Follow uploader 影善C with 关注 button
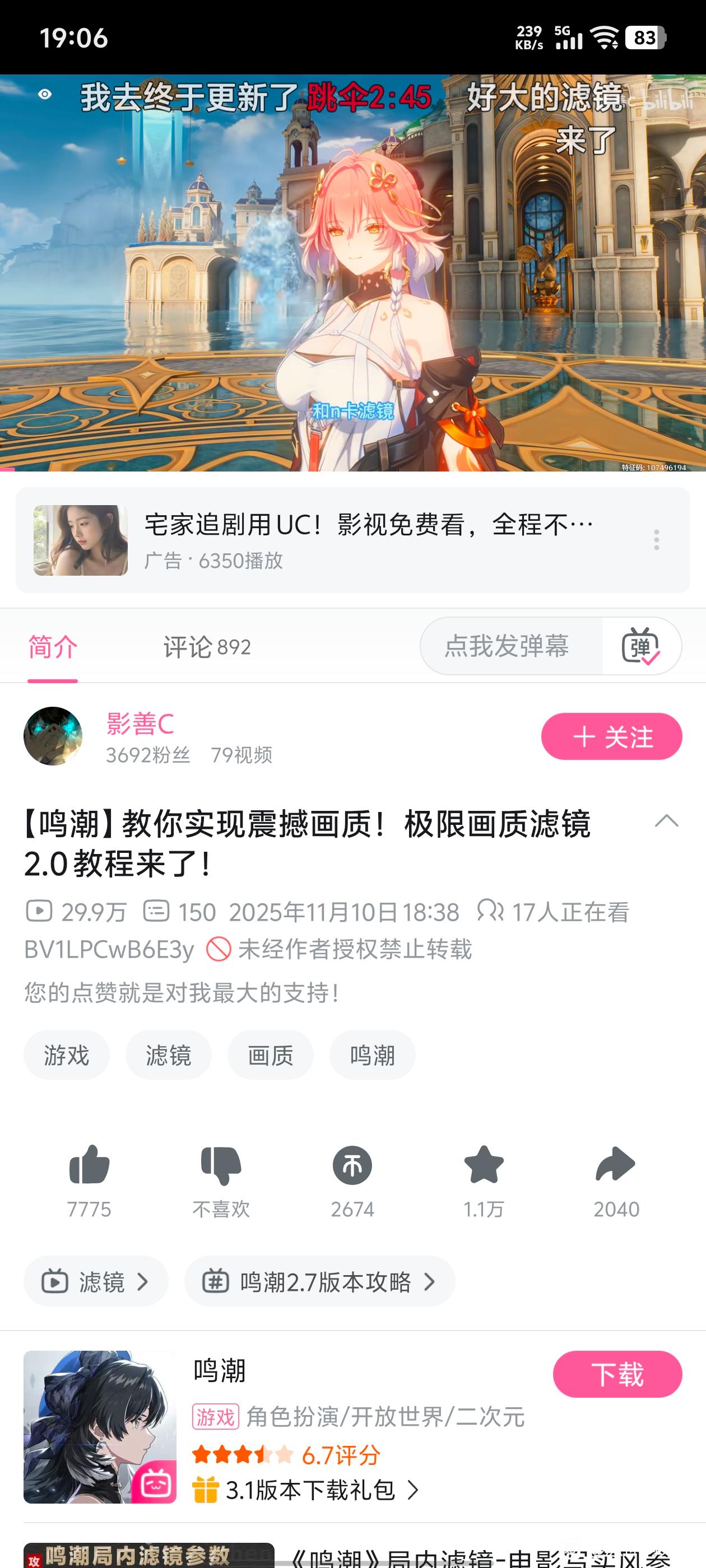The height and width of the screenshot is (1568, 706). [x=611, y=736]
